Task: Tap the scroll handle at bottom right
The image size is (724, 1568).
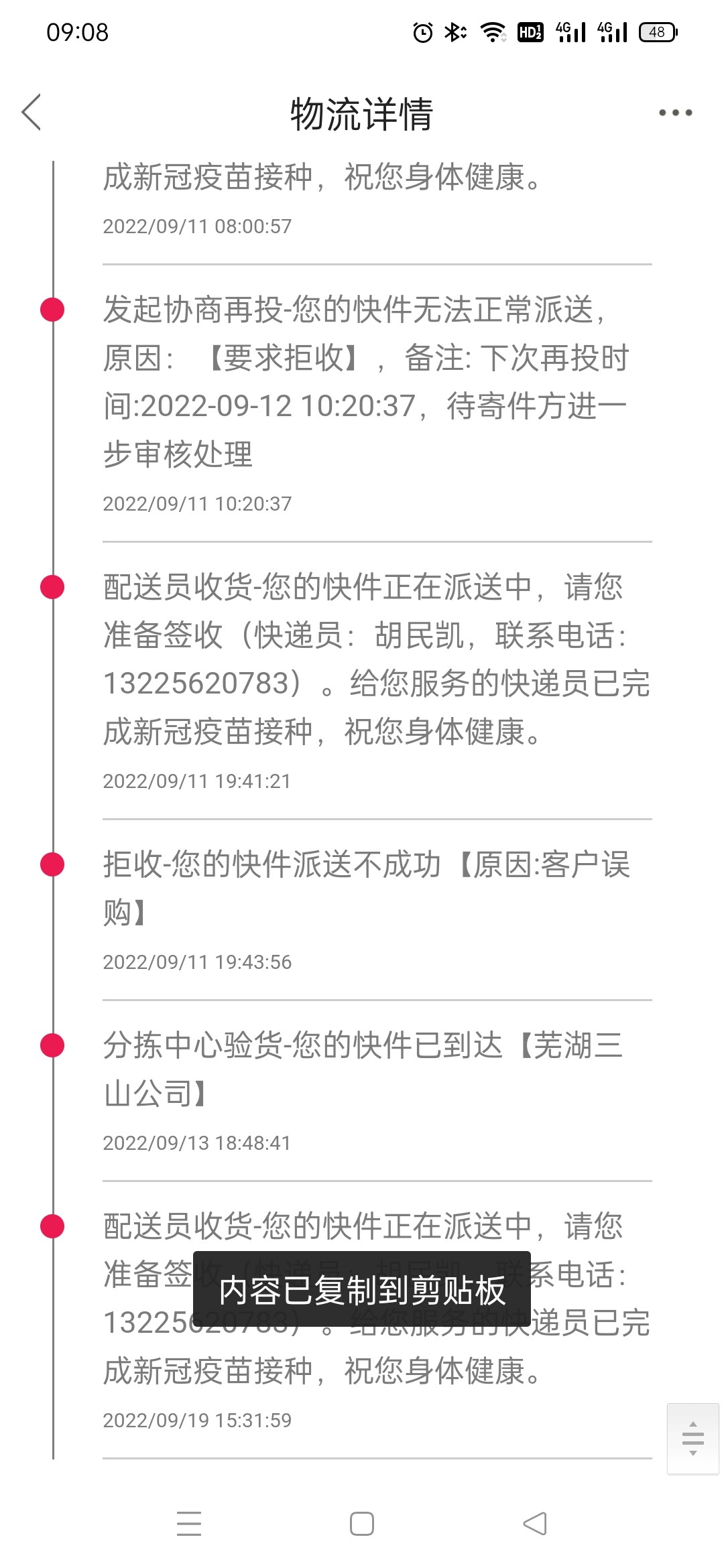Action: [692, 1438]
